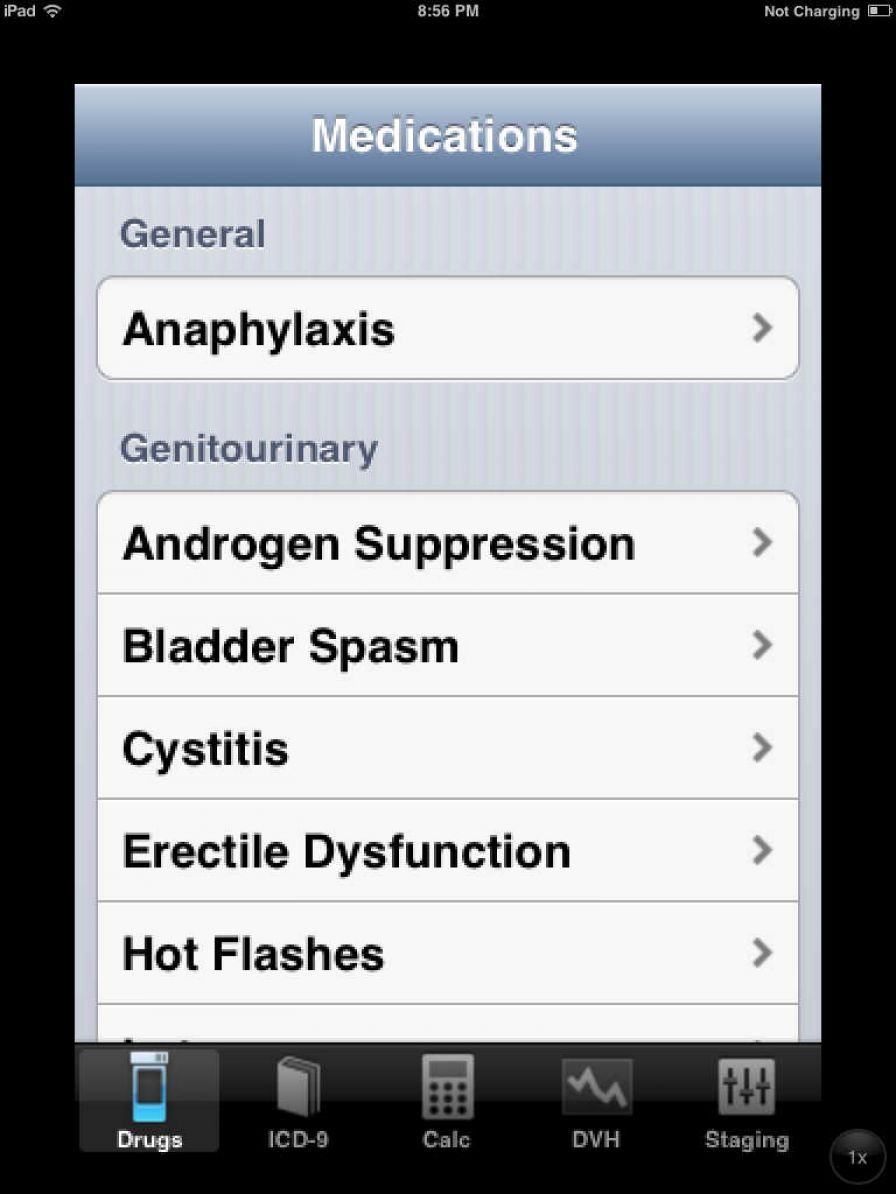Go to the Staging tab
The width and height of the screenshot is (896, 1194).
(746, 1101)
